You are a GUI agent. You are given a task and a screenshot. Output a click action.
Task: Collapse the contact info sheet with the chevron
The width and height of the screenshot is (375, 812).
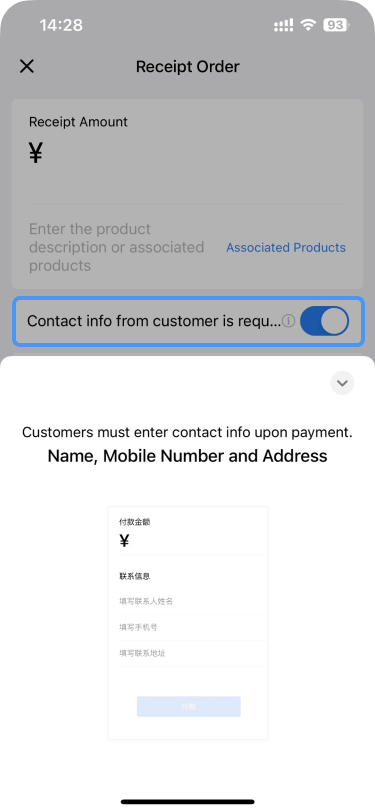click(342, 383)
